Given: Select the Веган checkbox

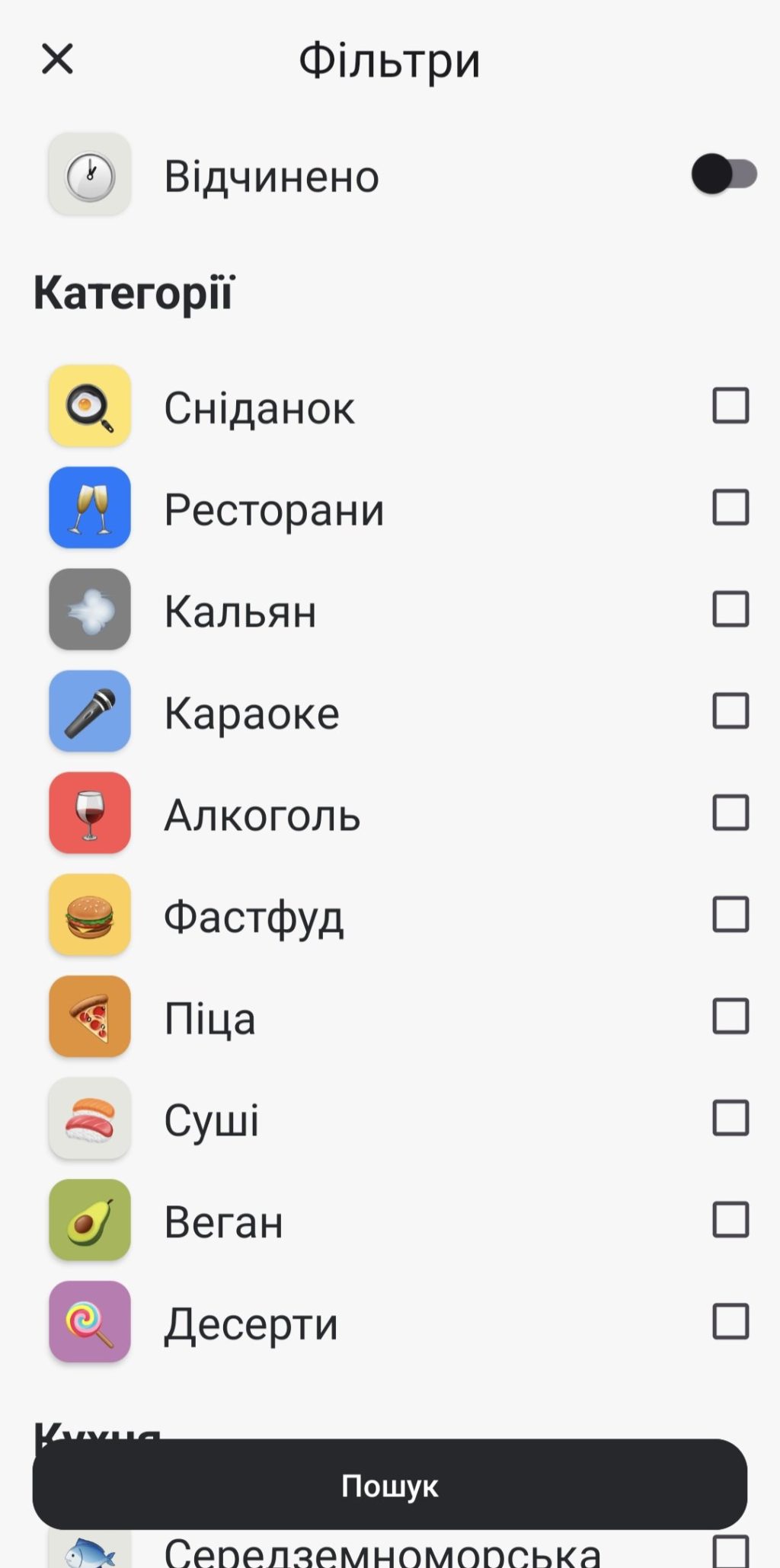Looking at the screenshot, I should 730,1220.
